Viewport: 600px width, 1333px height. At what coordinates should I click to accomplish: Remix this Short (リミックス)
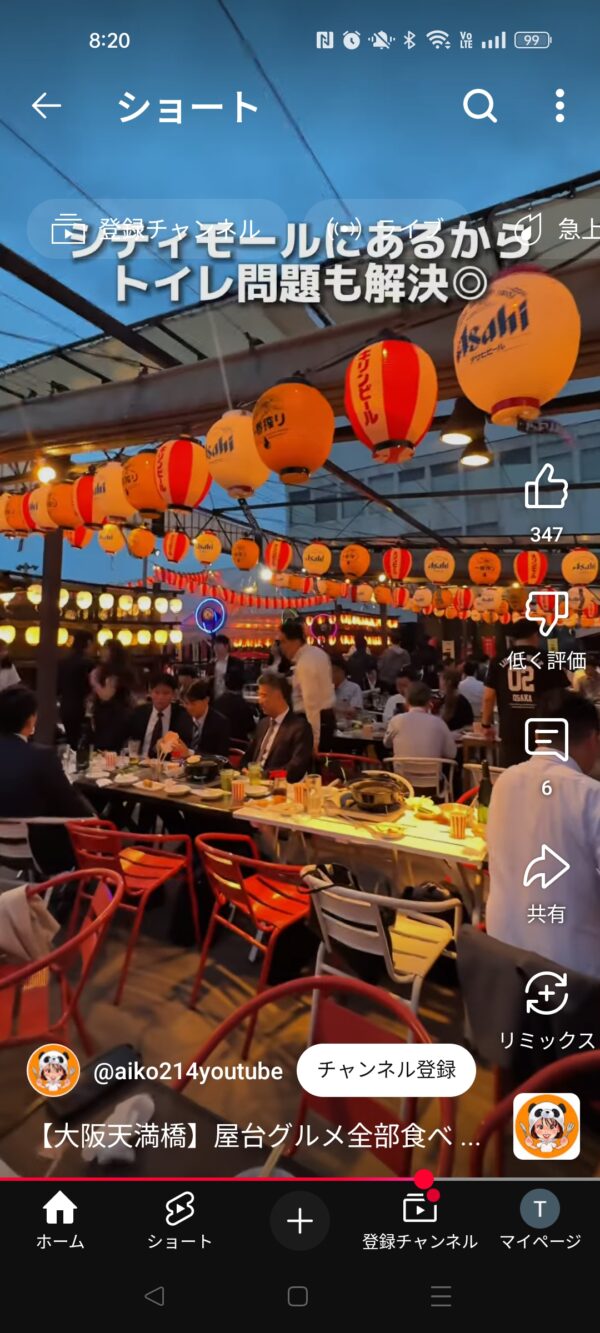[546, 996]
